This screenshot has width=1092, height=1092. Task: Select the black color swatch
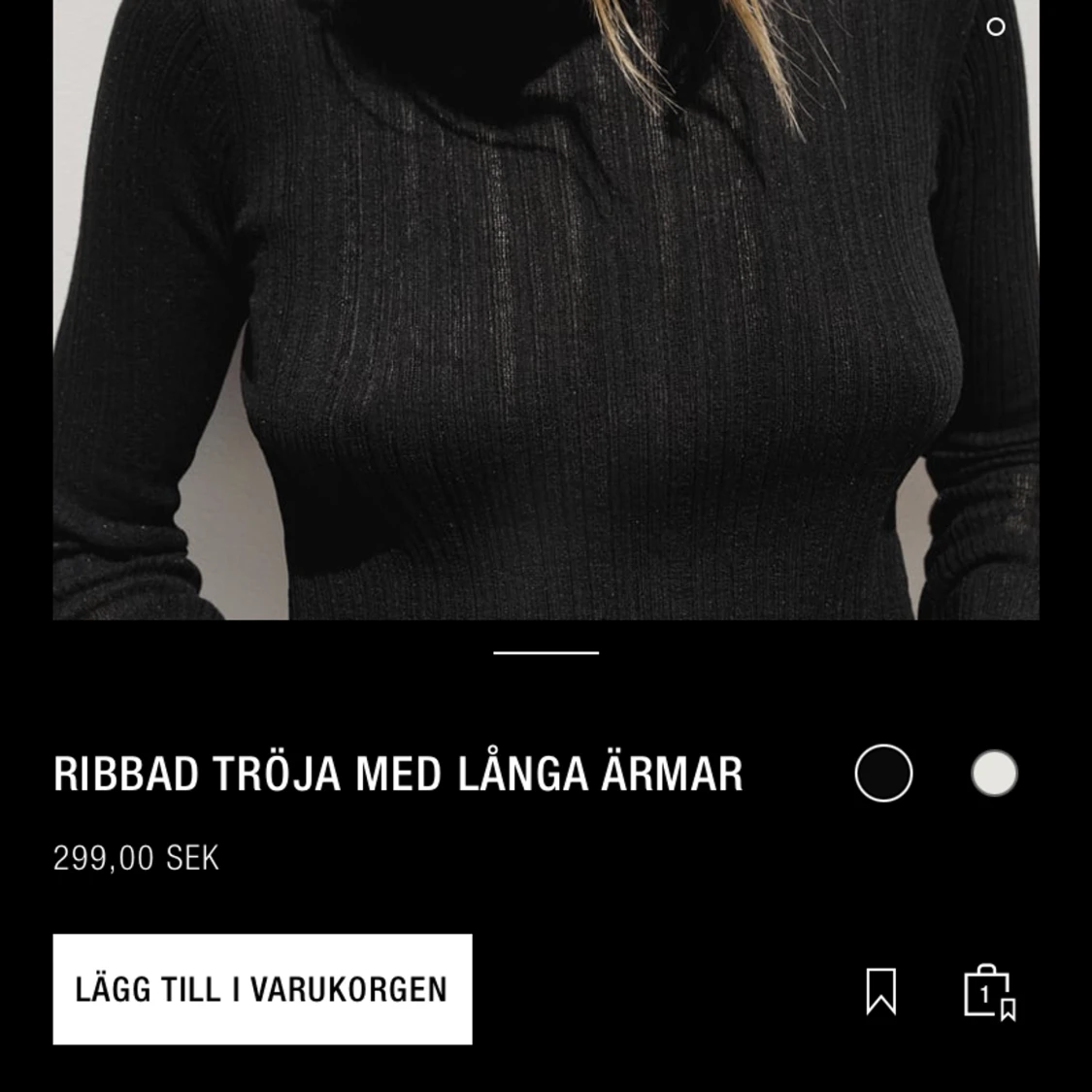883,774
